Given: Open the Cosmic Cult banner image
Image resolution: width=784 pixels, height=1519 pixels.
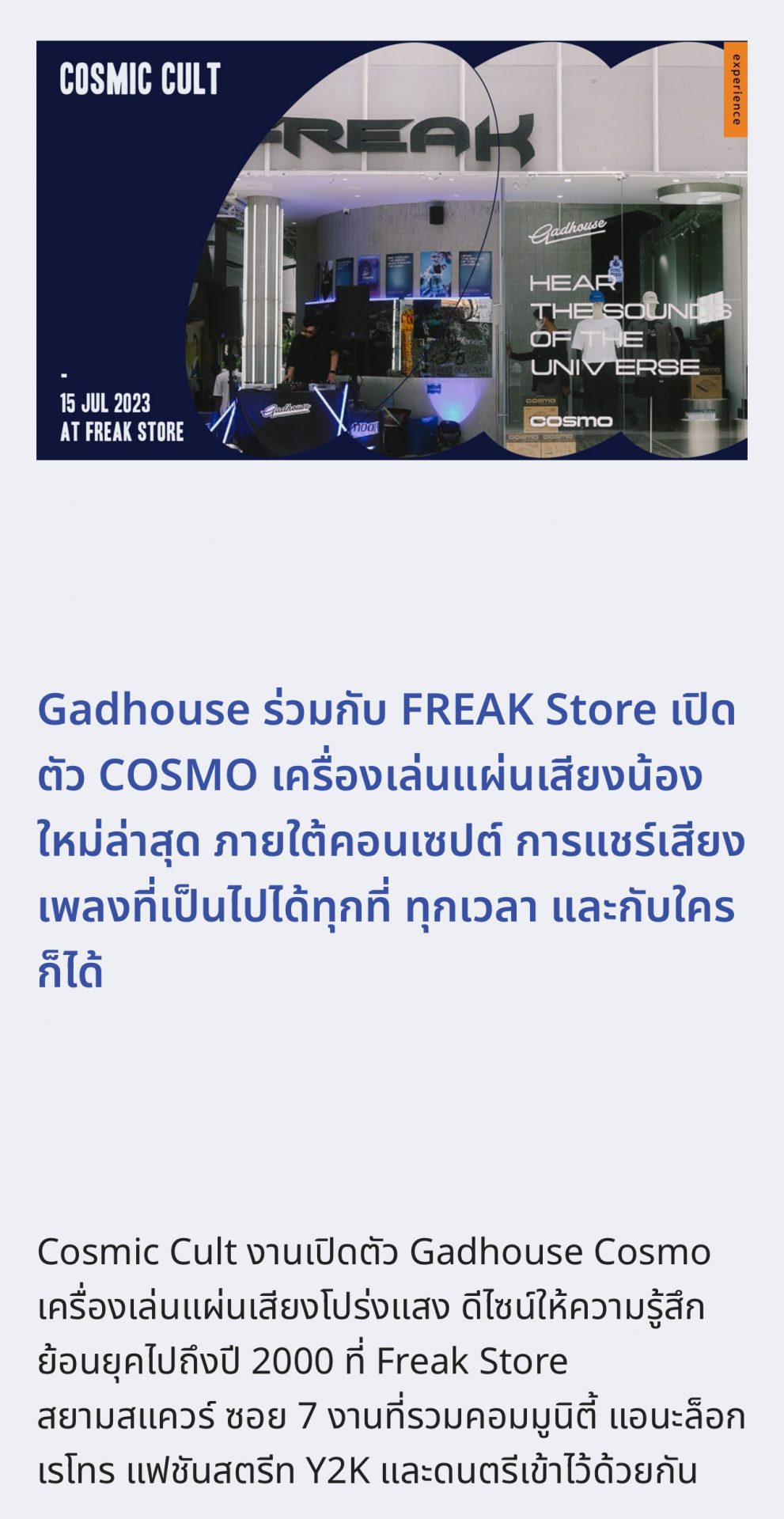Looking at the screenshot, I should [x=392, y=250].
